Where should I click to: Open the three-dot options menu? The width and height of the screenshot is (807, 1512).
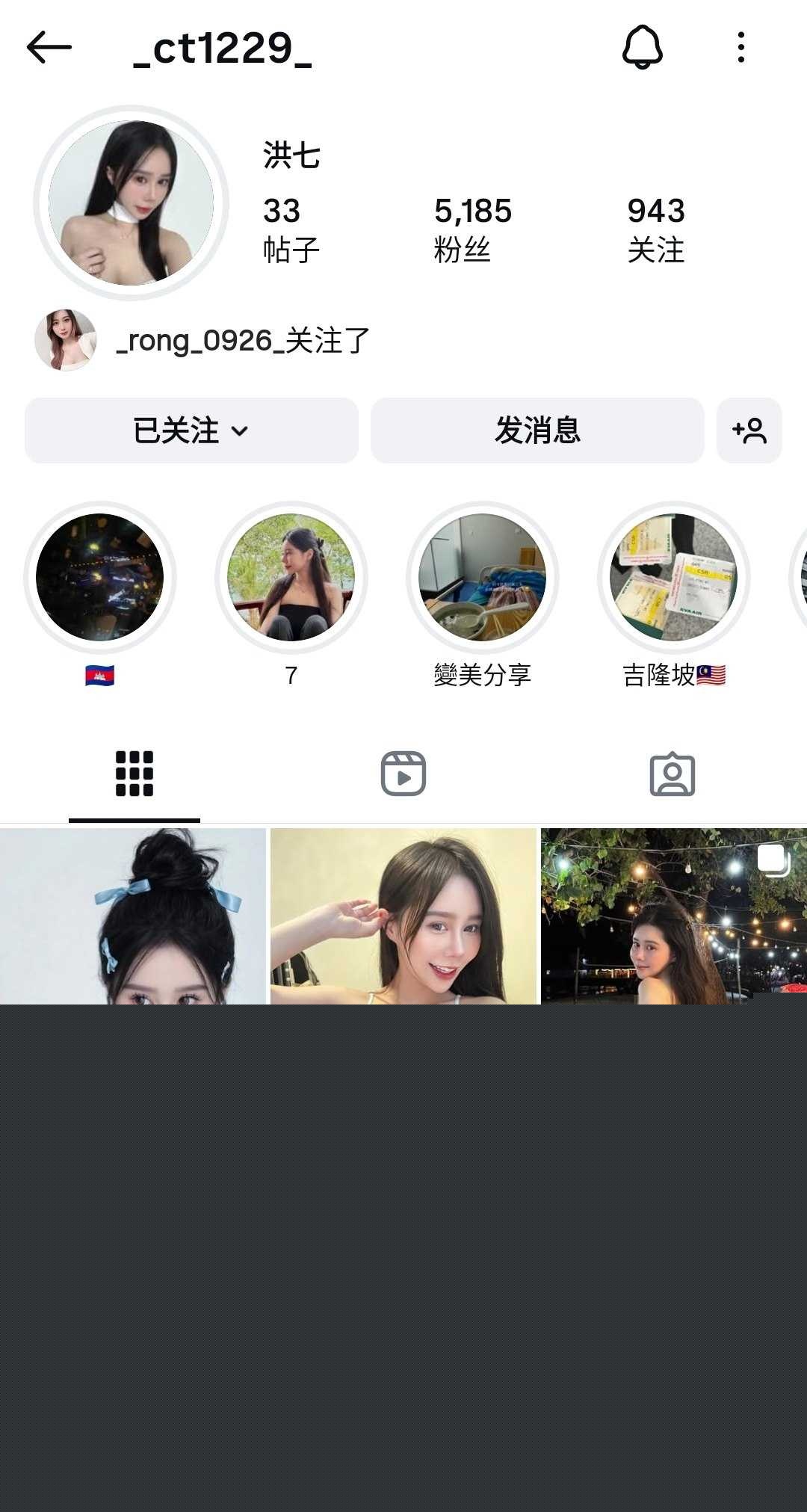(741, 48)
